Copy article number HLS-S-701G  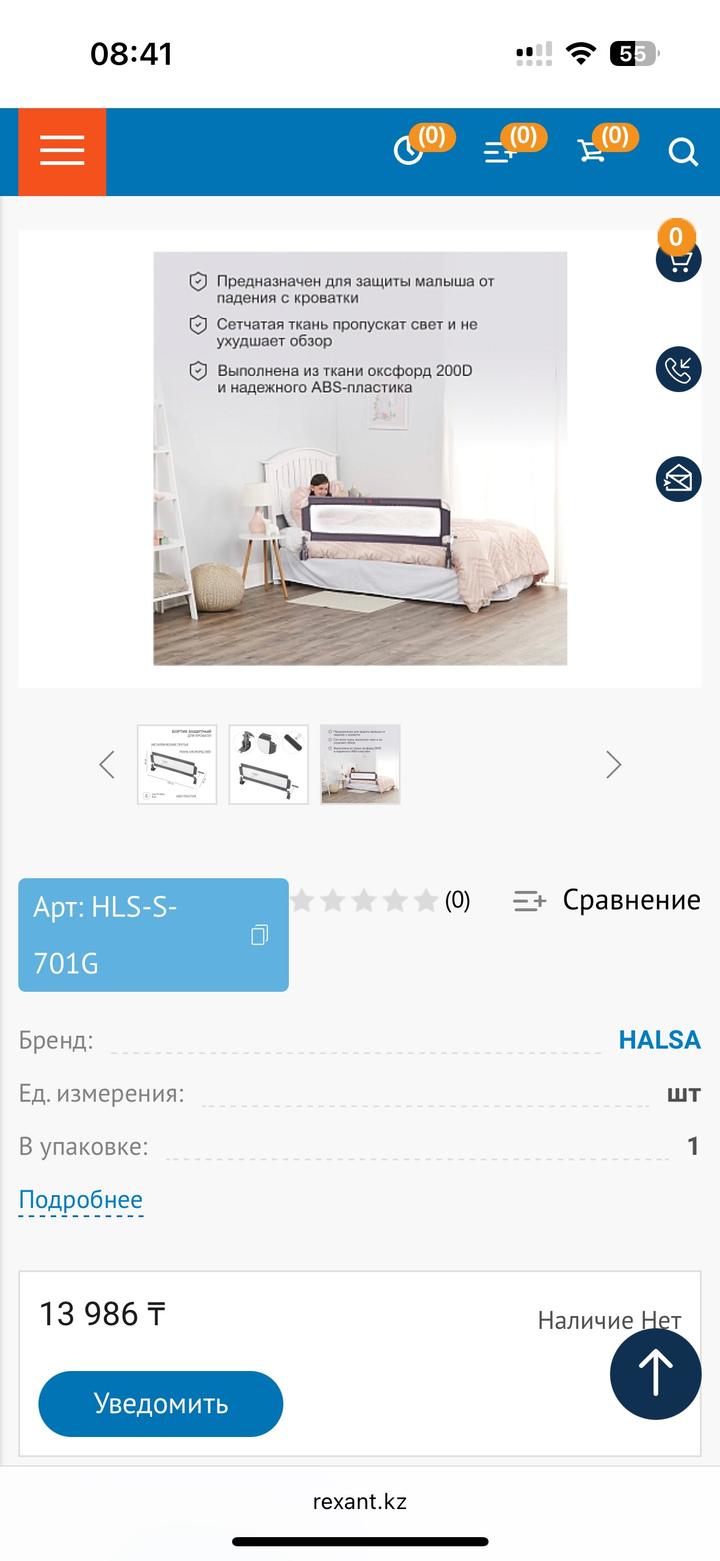259,935
